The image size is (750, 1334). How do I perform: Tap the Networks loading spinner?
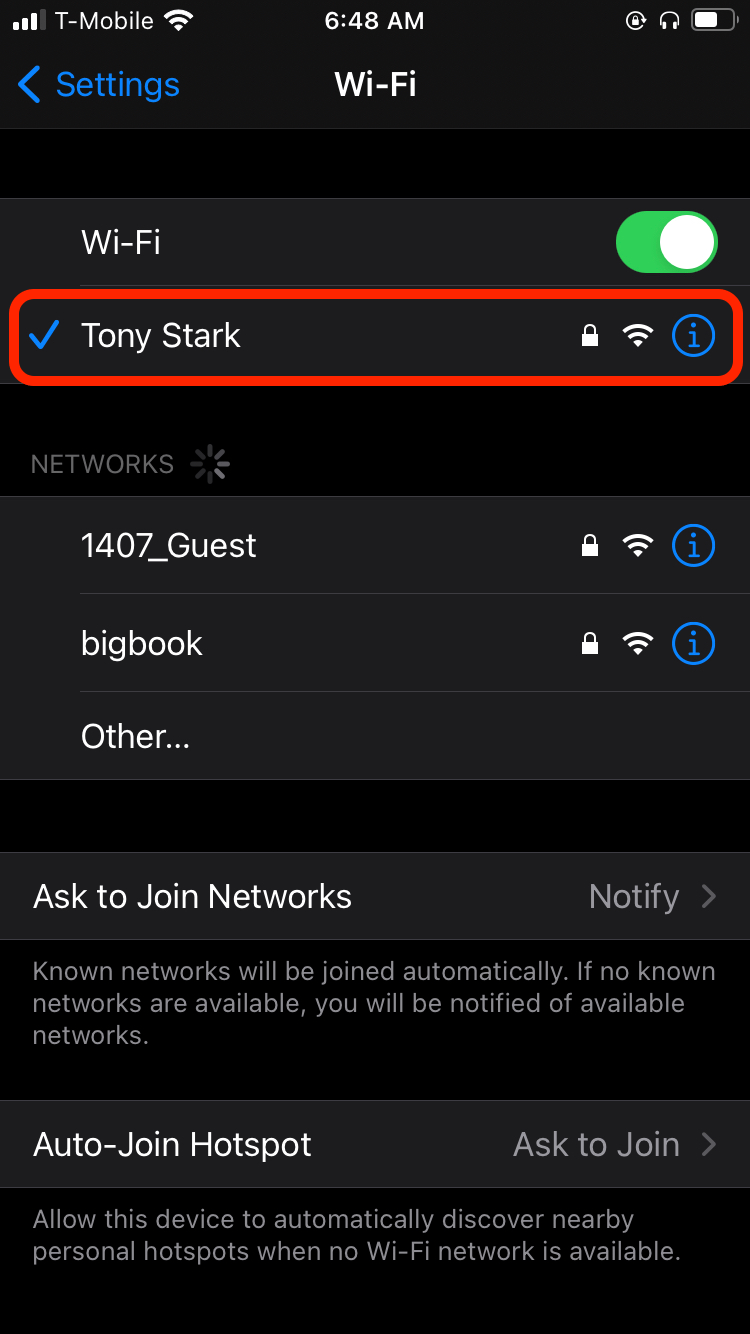click(210, 463)
